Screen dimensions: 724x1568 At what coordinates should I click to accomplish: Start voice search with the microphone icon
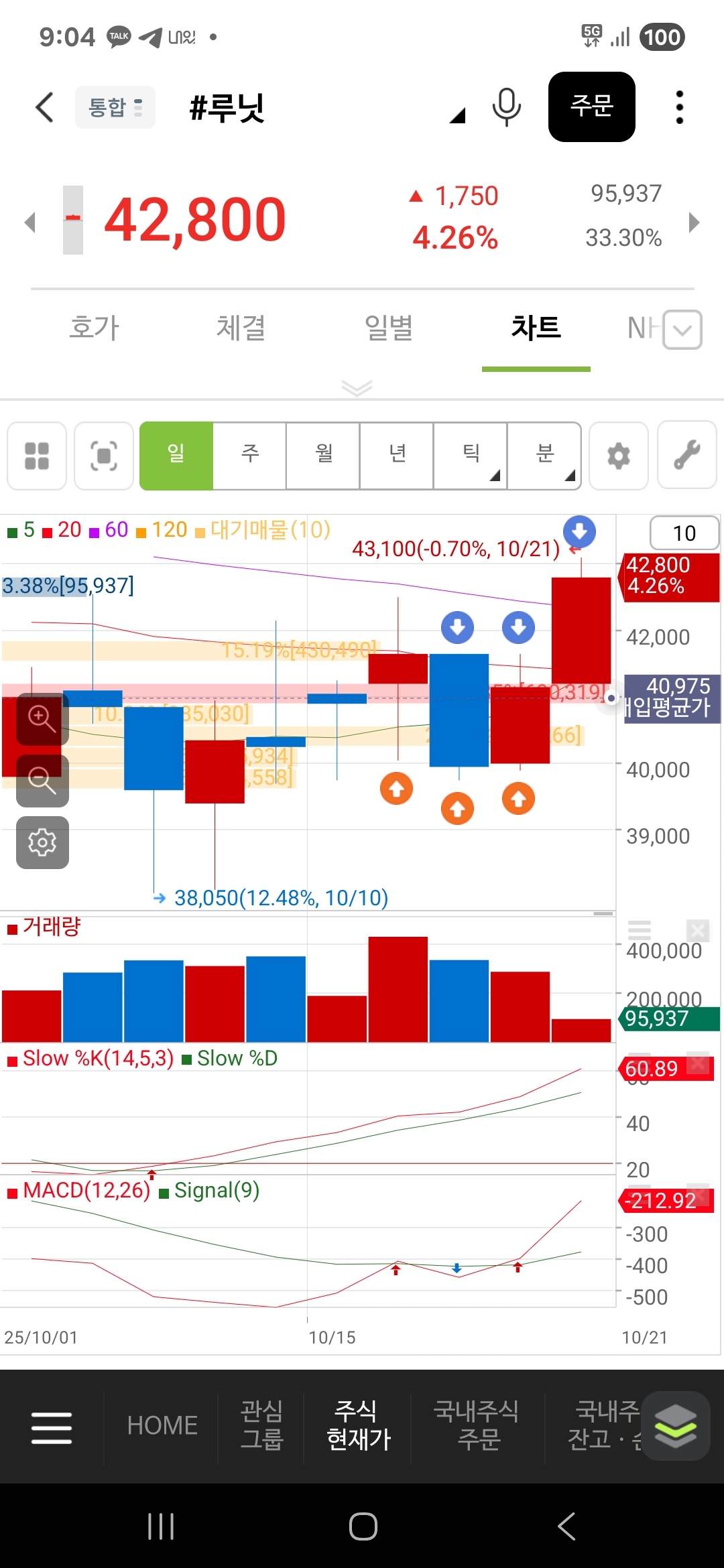tap(506, 107)
